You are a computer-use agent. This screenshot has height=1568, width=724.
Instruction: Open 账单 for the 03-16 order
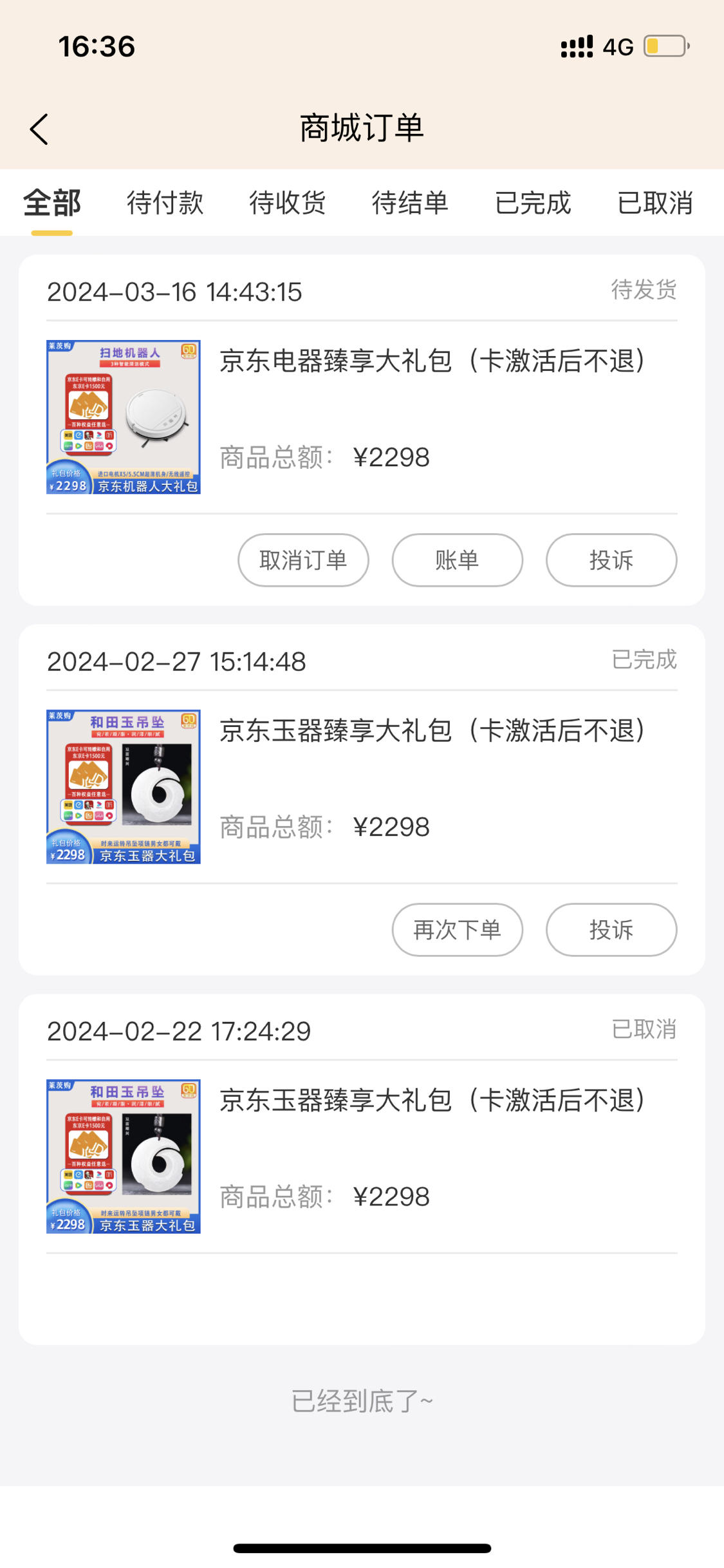click(x=458, y=560)
